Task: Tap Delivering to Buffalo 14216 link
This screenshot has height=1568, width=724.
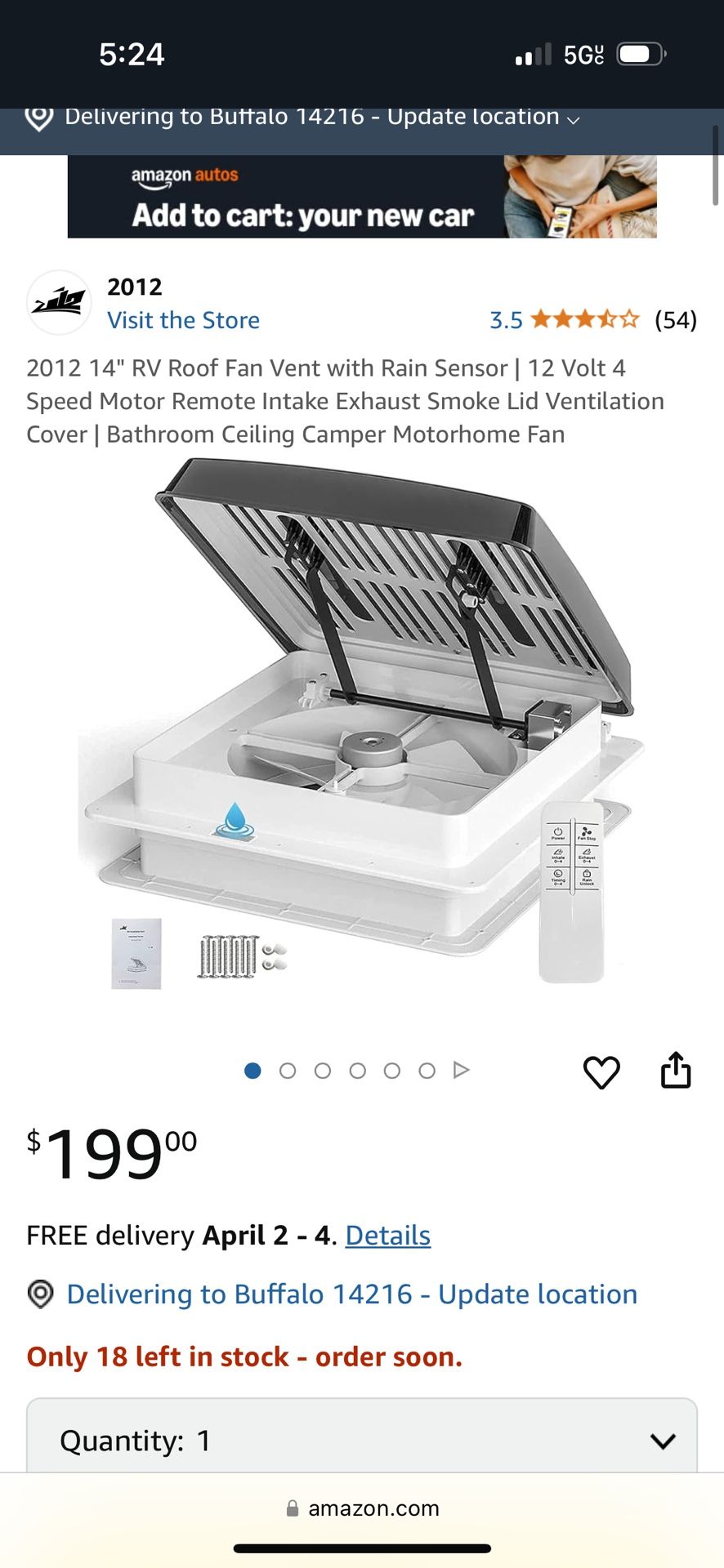Action: coord(351,1294)
